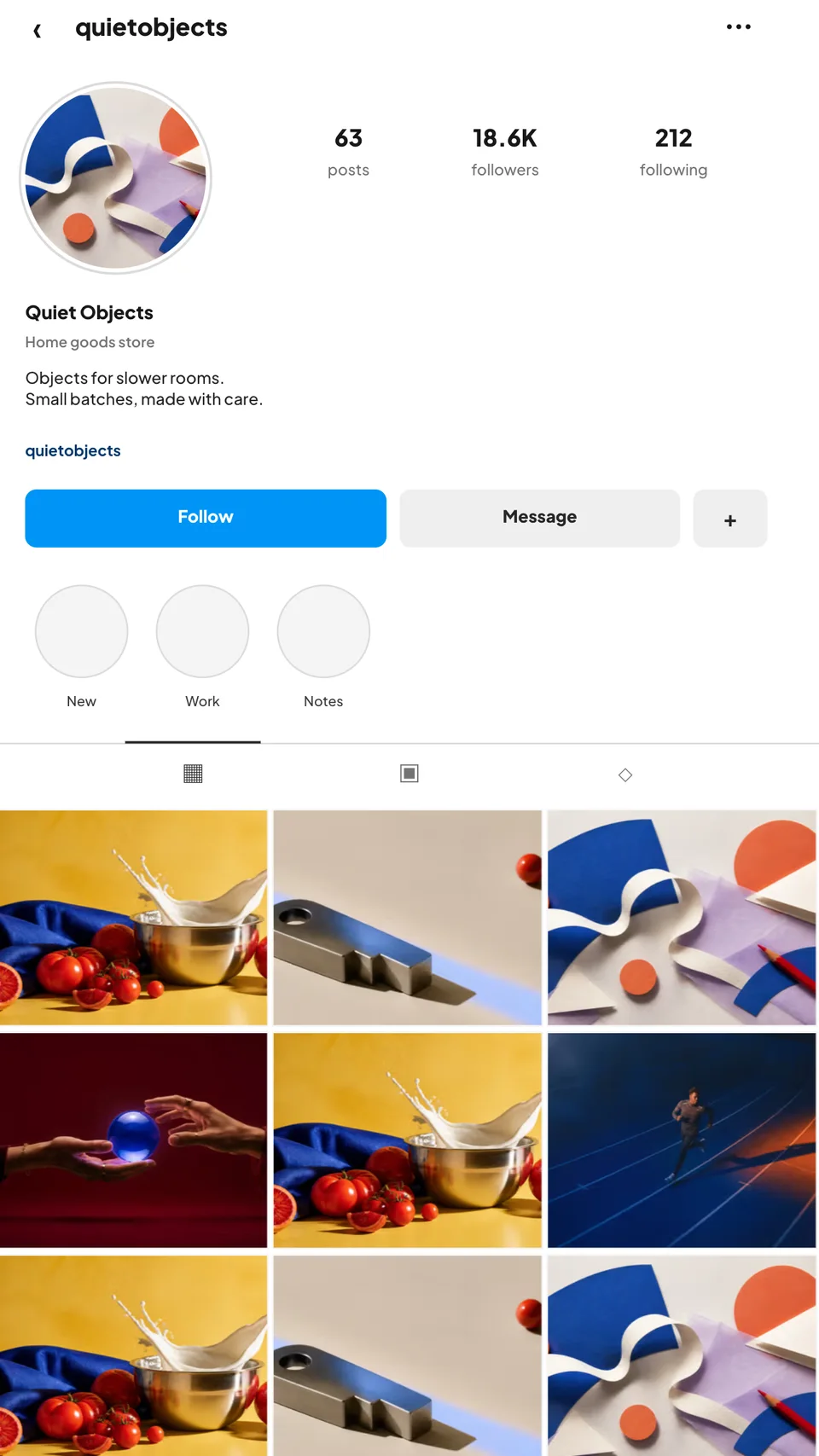Screen dimensions: 819x1456
Task: Open the runner on blue track post
Action: tap(682, 1140)
